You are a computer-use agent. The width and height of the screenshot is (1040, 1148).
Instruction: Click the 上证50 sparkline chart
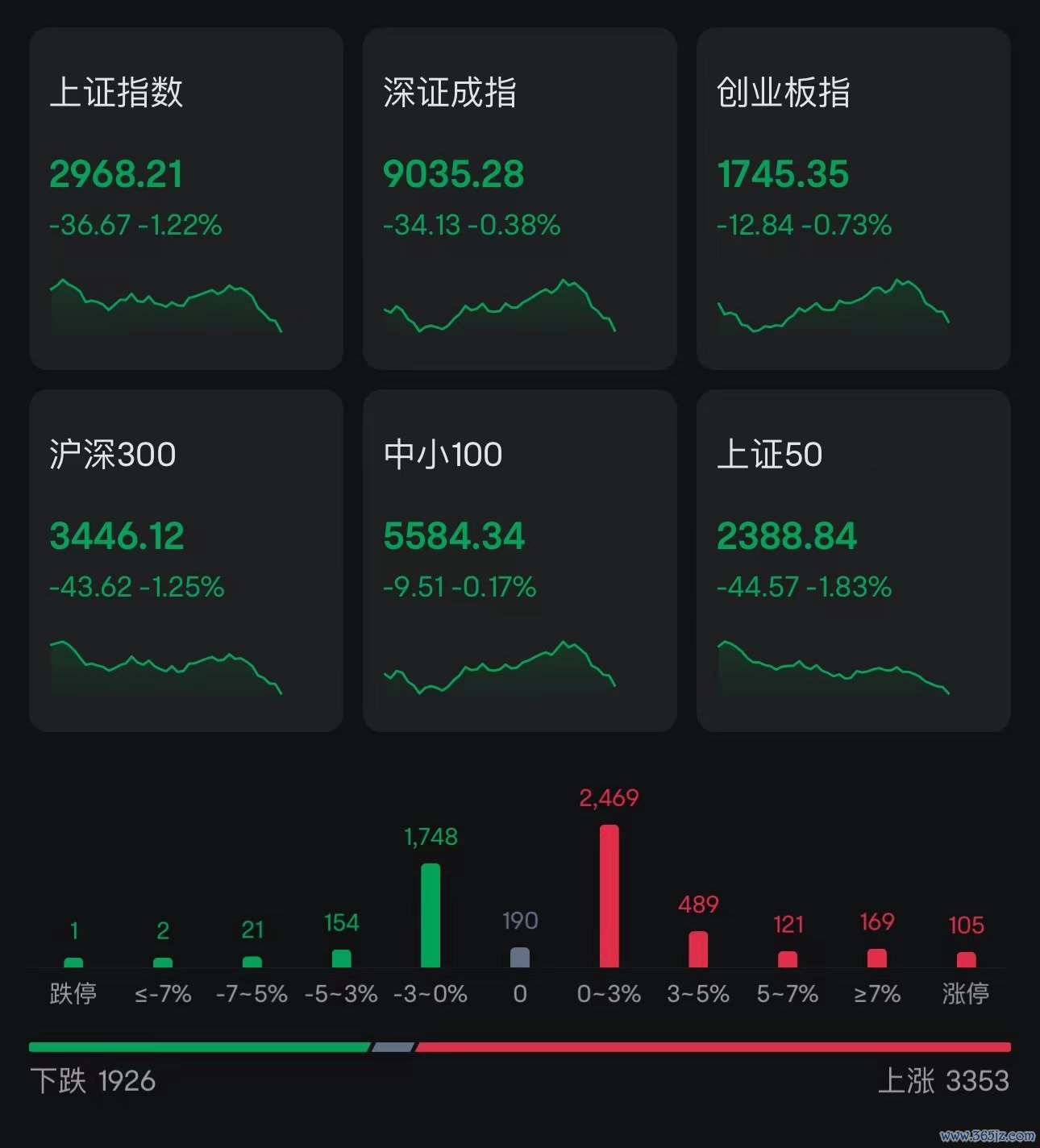(x=834, y=665)
